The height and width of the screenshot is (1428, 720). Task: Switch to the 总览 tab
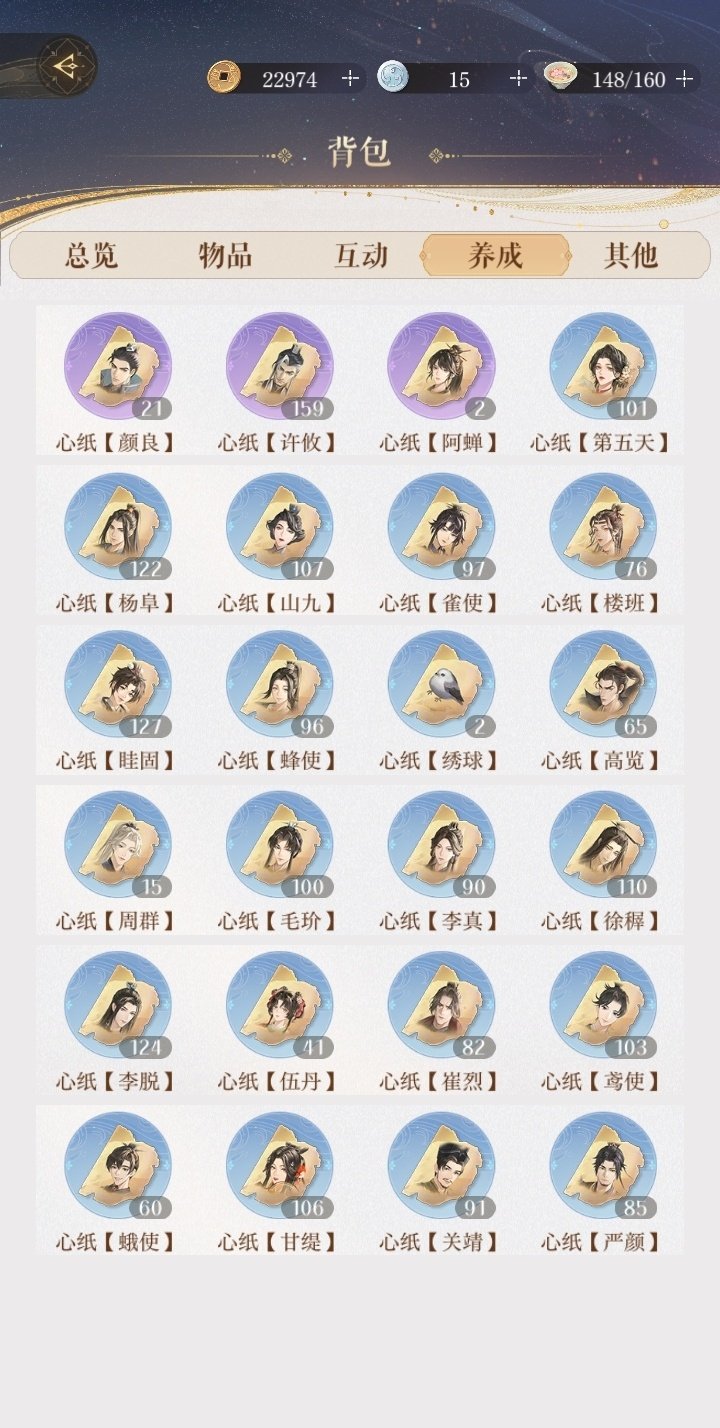tap(92, 256)
